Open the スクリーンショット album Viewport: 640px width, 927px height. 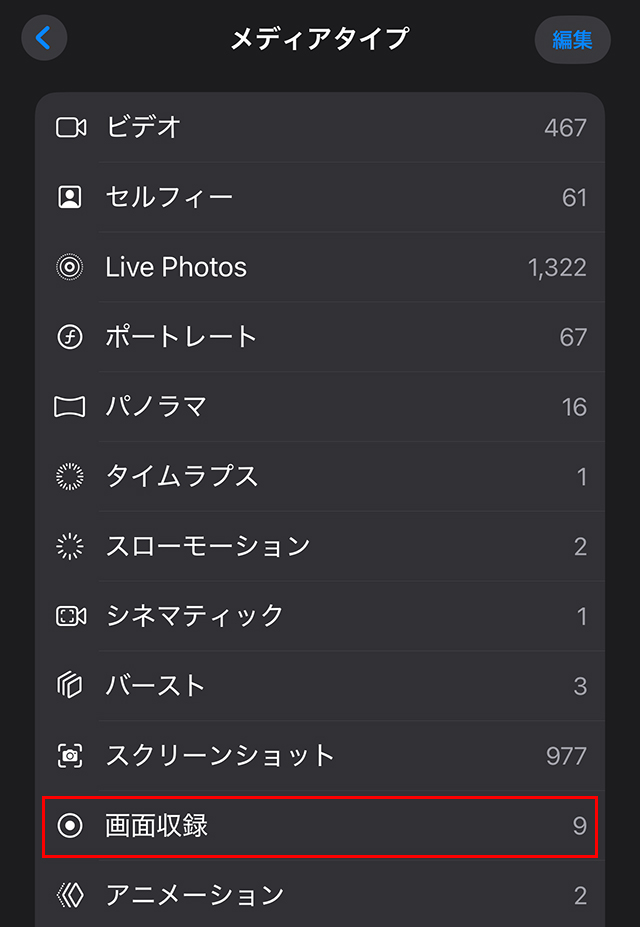[x=320, y=756]
